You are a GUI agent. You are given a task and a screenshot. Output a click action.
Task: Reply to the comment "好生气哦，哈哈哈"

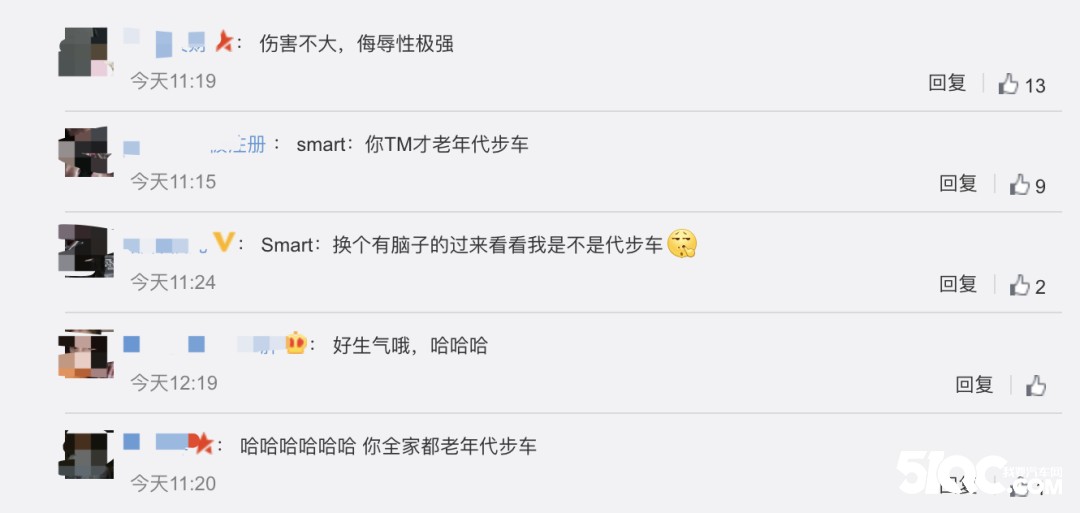[974, 385]
